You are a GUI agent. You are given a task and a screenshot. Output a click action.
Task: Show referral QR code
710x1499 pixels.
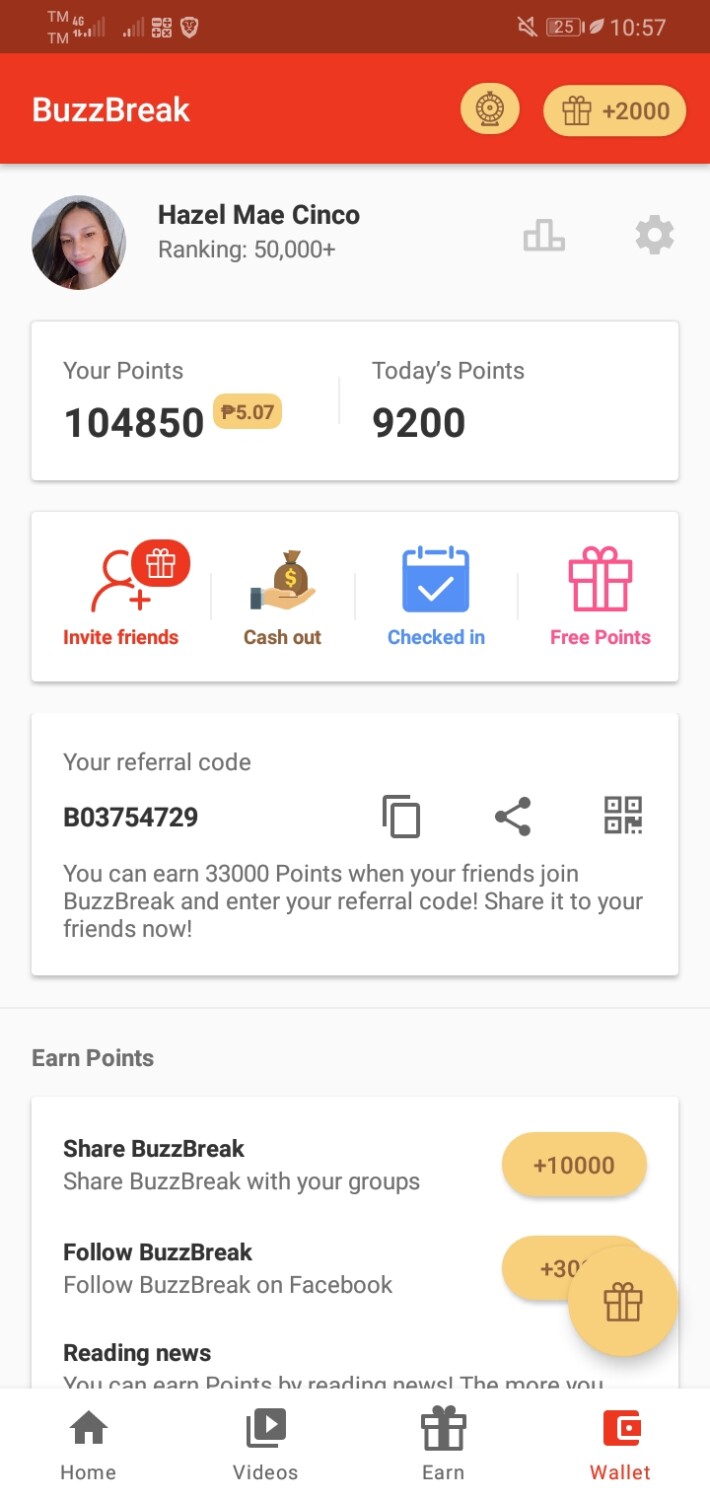623,815
